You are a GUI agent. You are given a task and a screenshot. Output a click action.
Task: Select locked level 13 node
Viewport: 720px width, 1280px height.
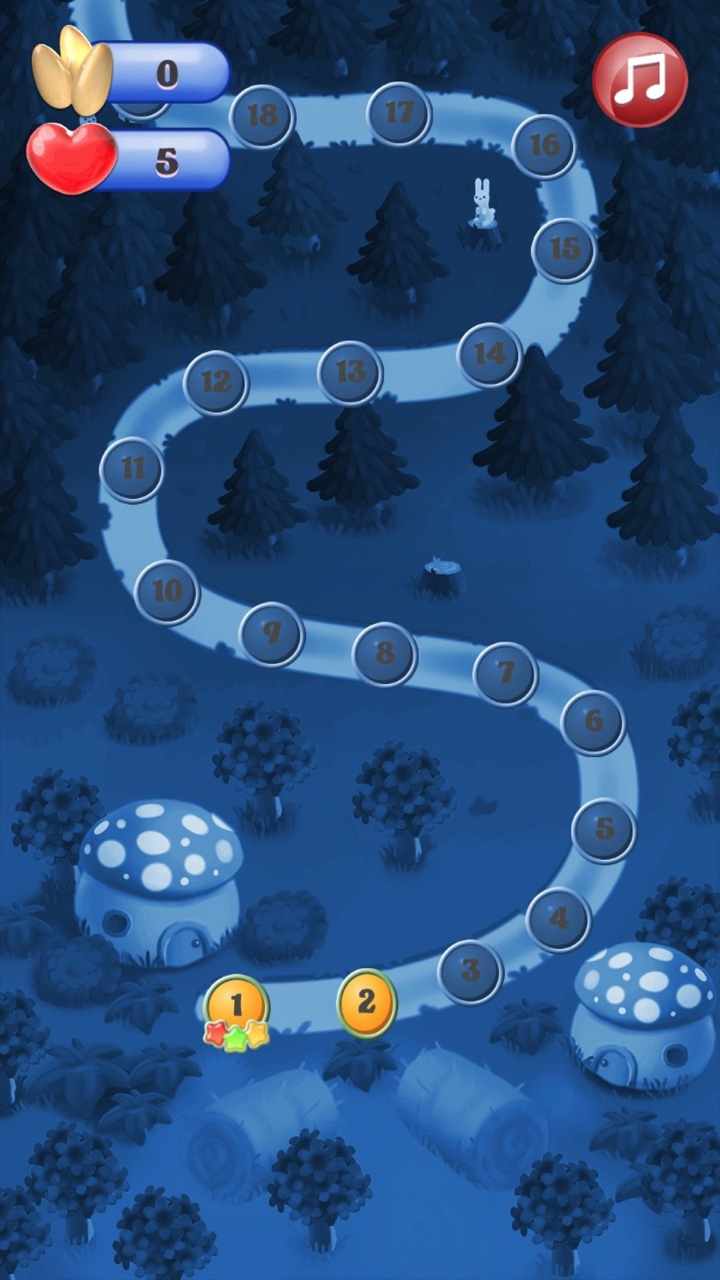click(x=350, y=373)
